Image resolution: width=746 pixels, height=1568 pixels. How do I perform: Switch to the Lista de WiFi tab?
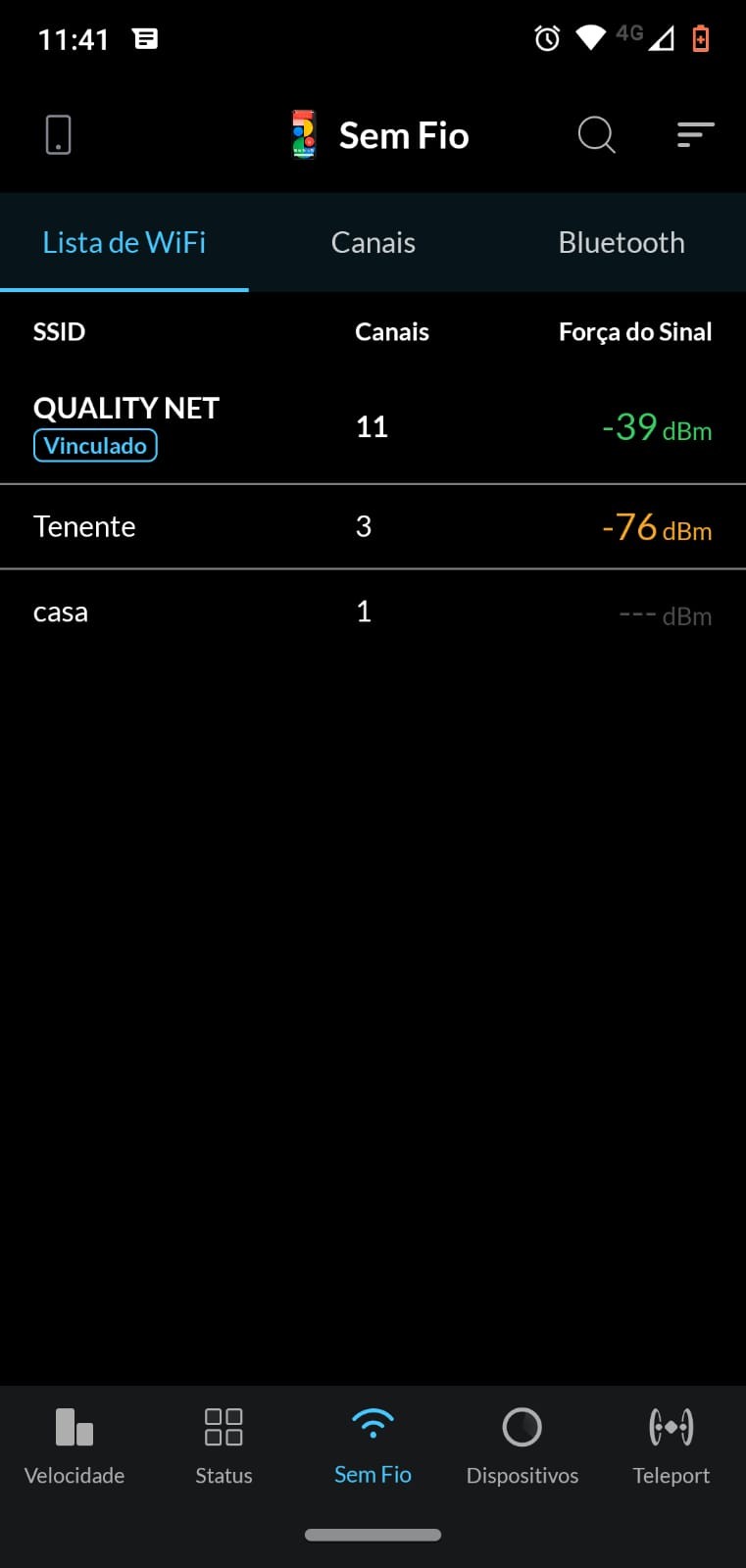coord(124,243)
